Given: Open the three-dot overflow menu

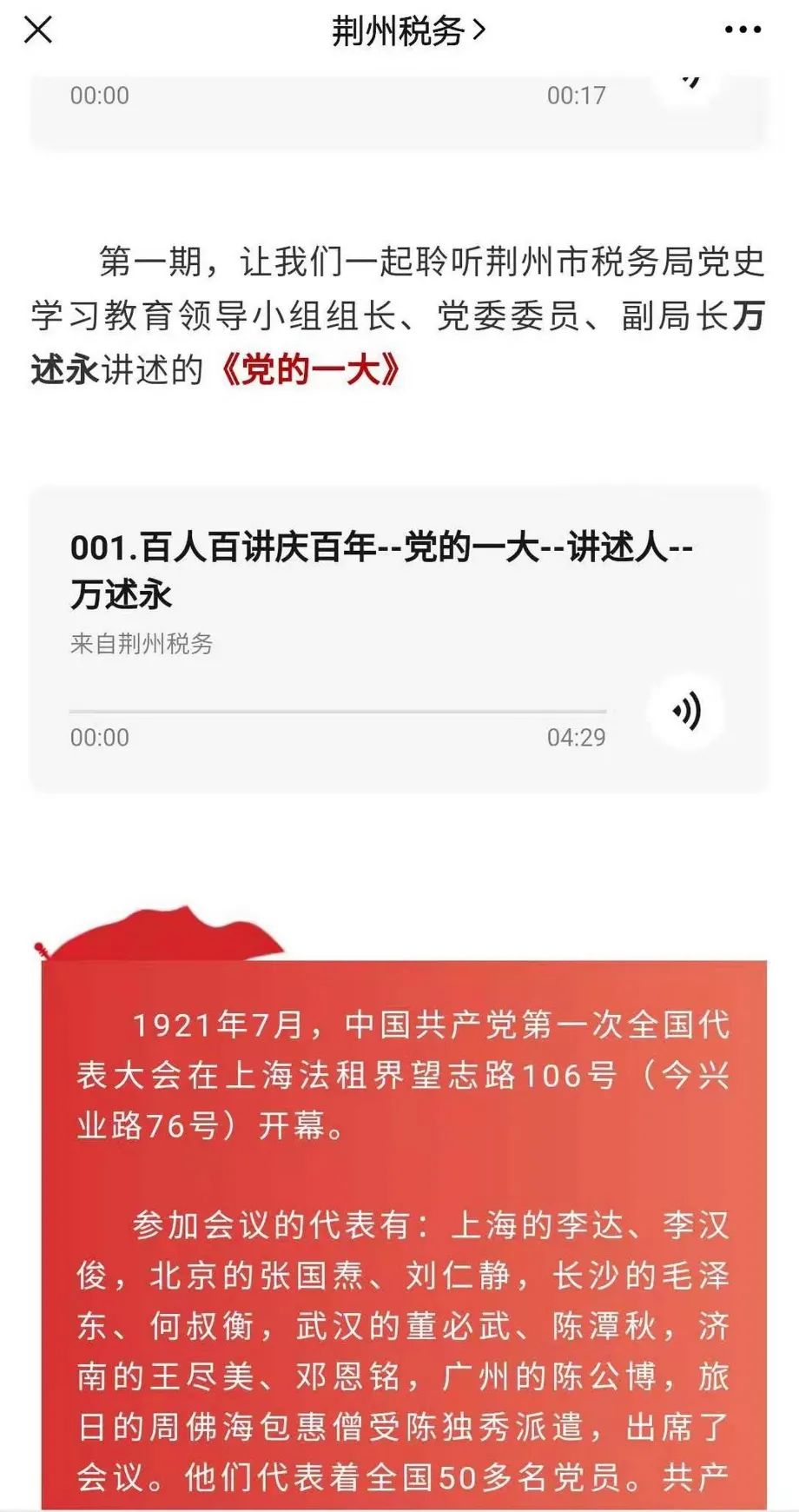Looking at the screenshot, I should [x=743, y=30].
